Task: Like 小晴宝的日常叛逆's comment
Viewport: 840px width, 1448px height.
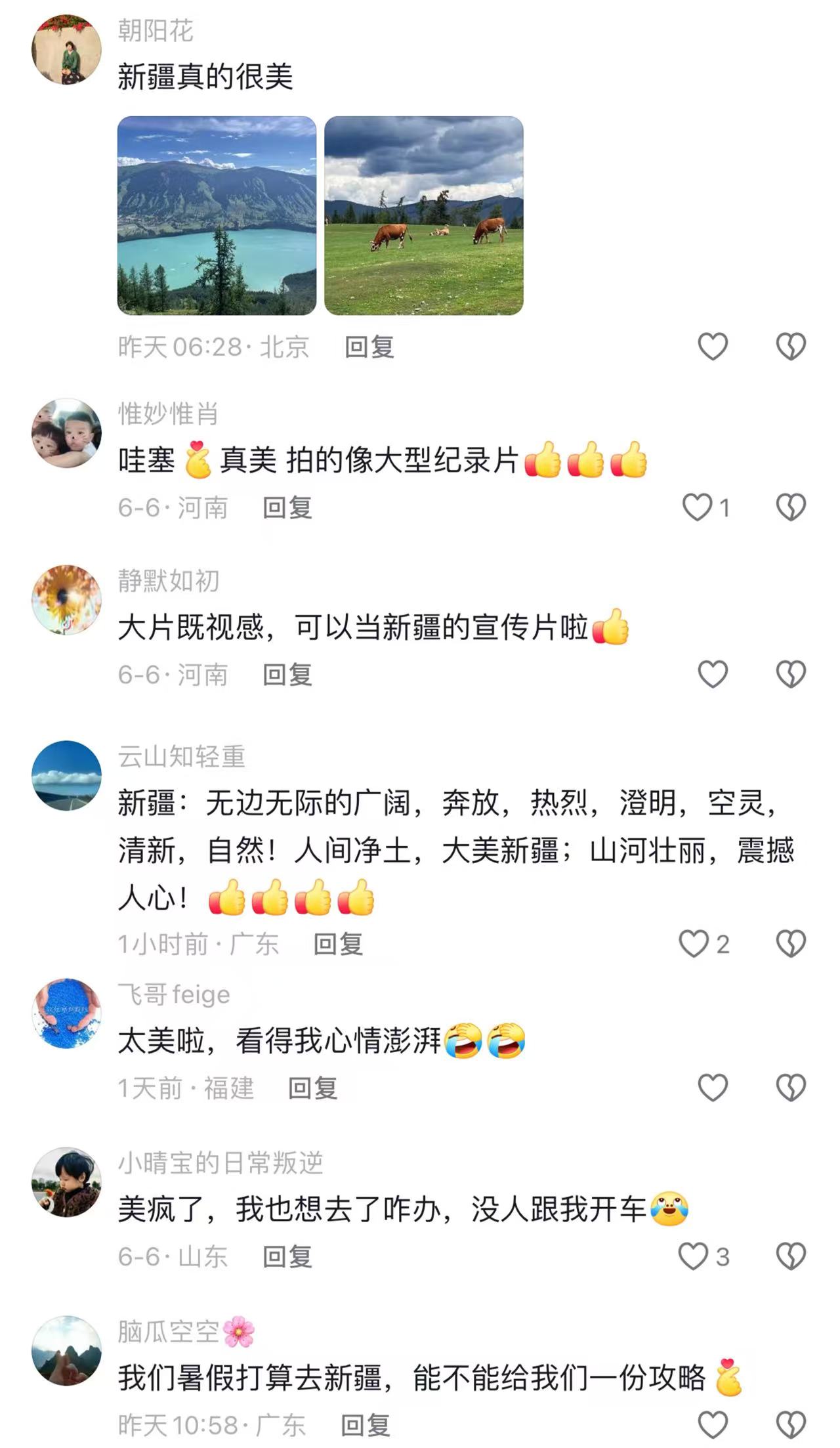Action: (694, 1256)
